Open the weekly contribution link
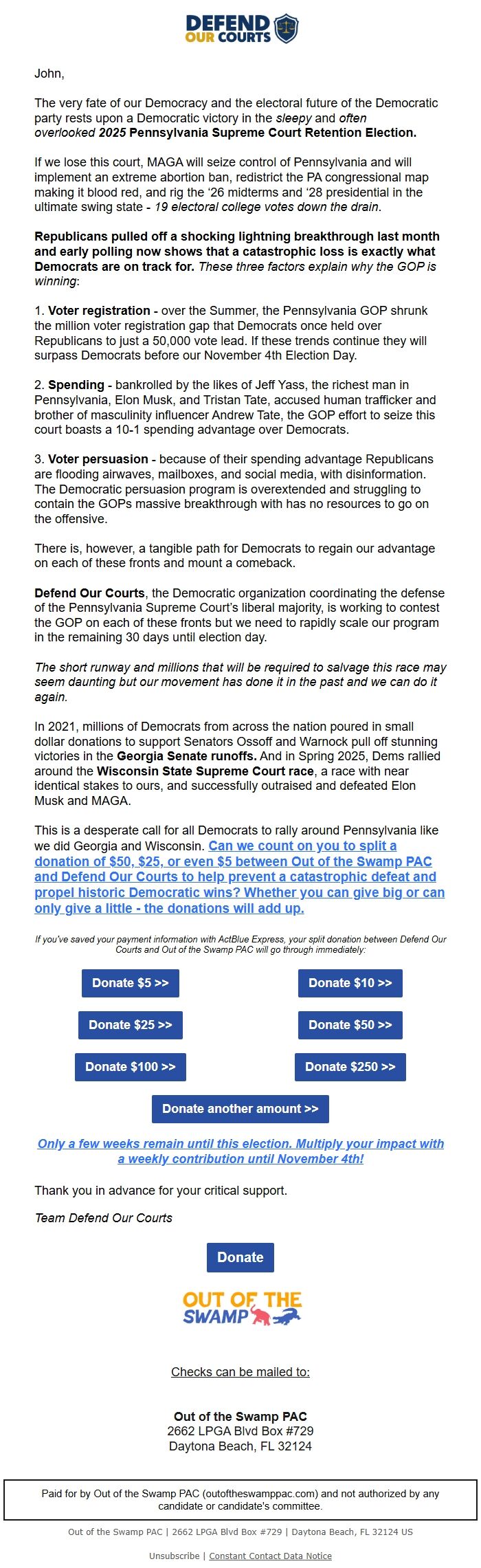 [240, 1151]
